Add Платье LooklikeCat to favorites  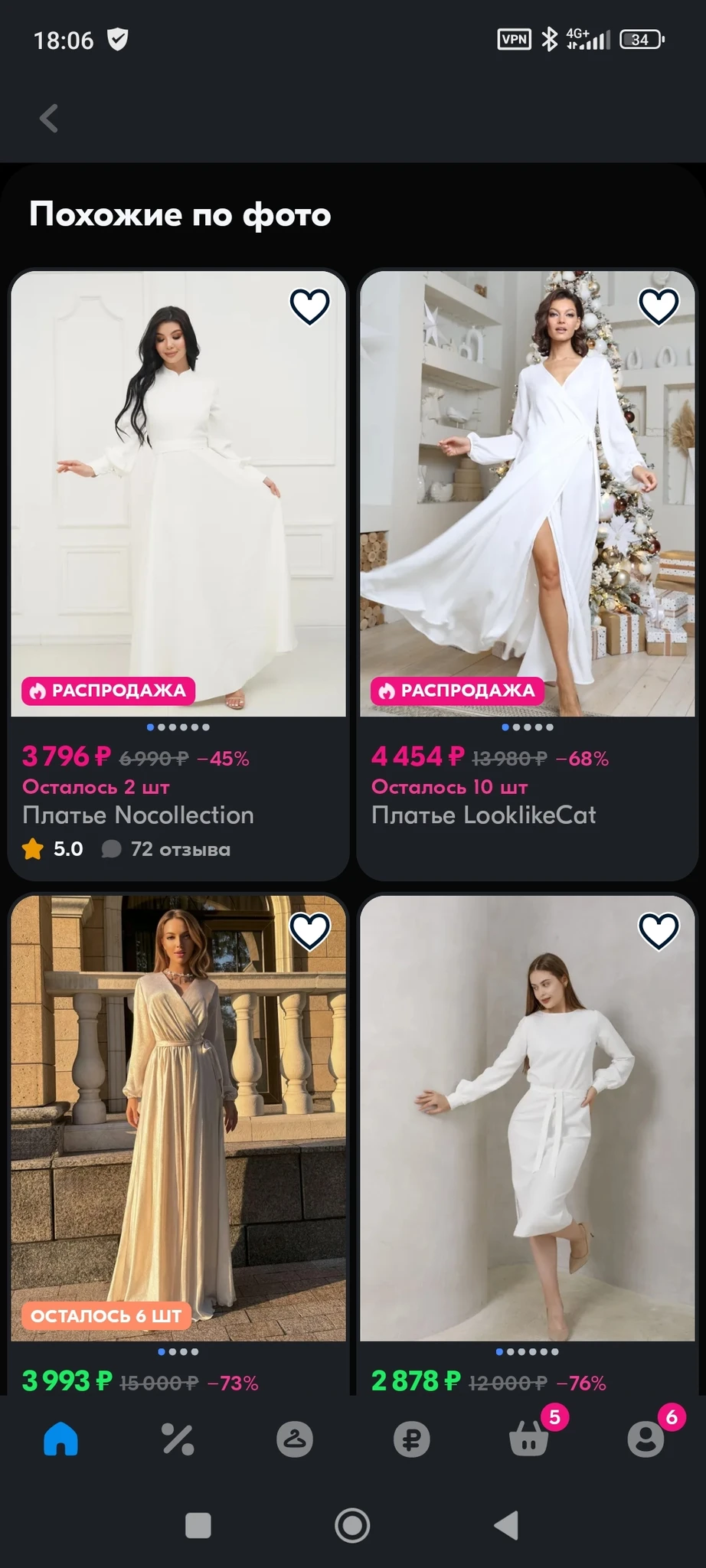[x=659, y=307]
